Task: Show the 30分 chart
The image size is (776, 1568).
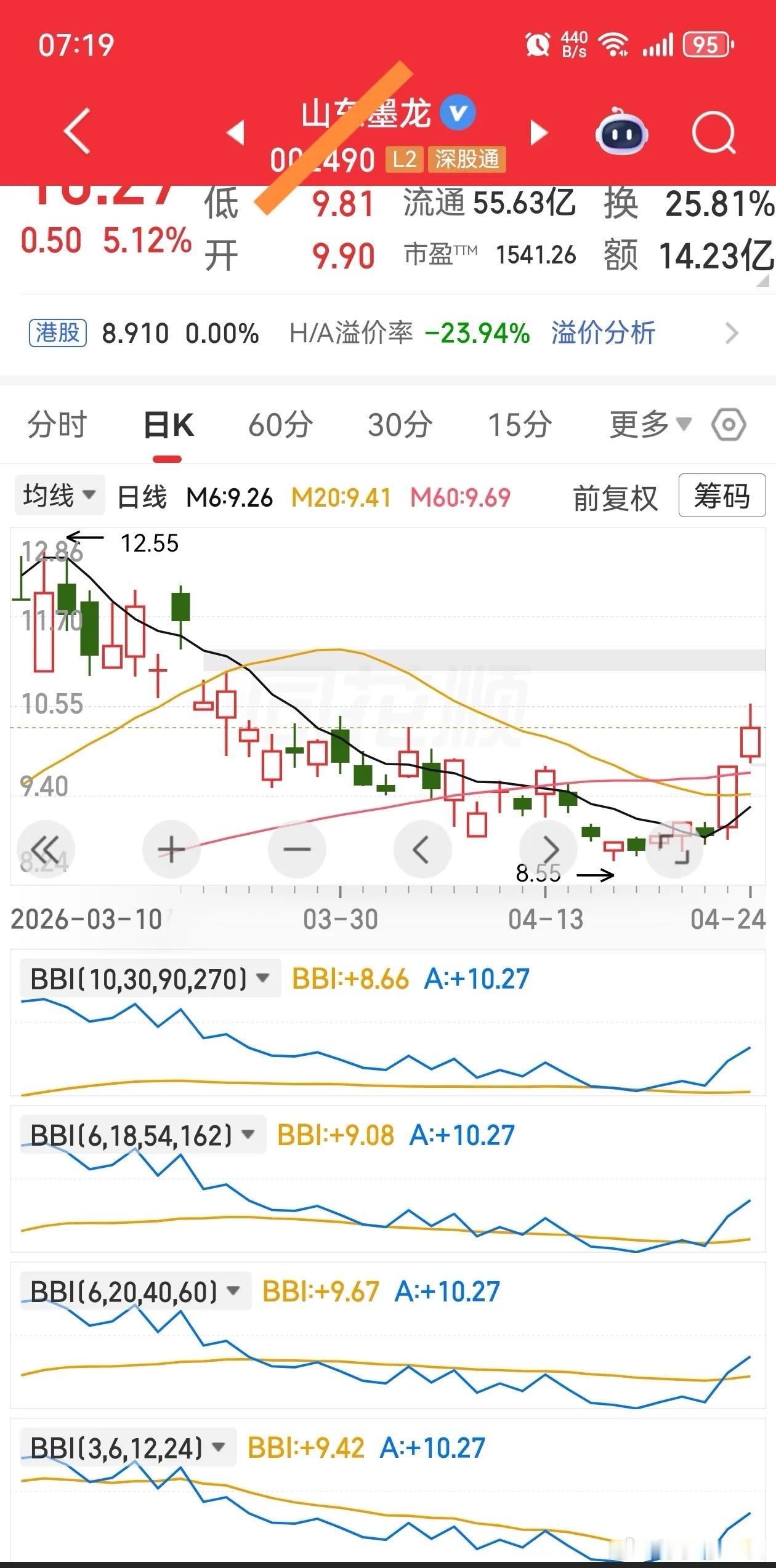Action: point(400,425)
